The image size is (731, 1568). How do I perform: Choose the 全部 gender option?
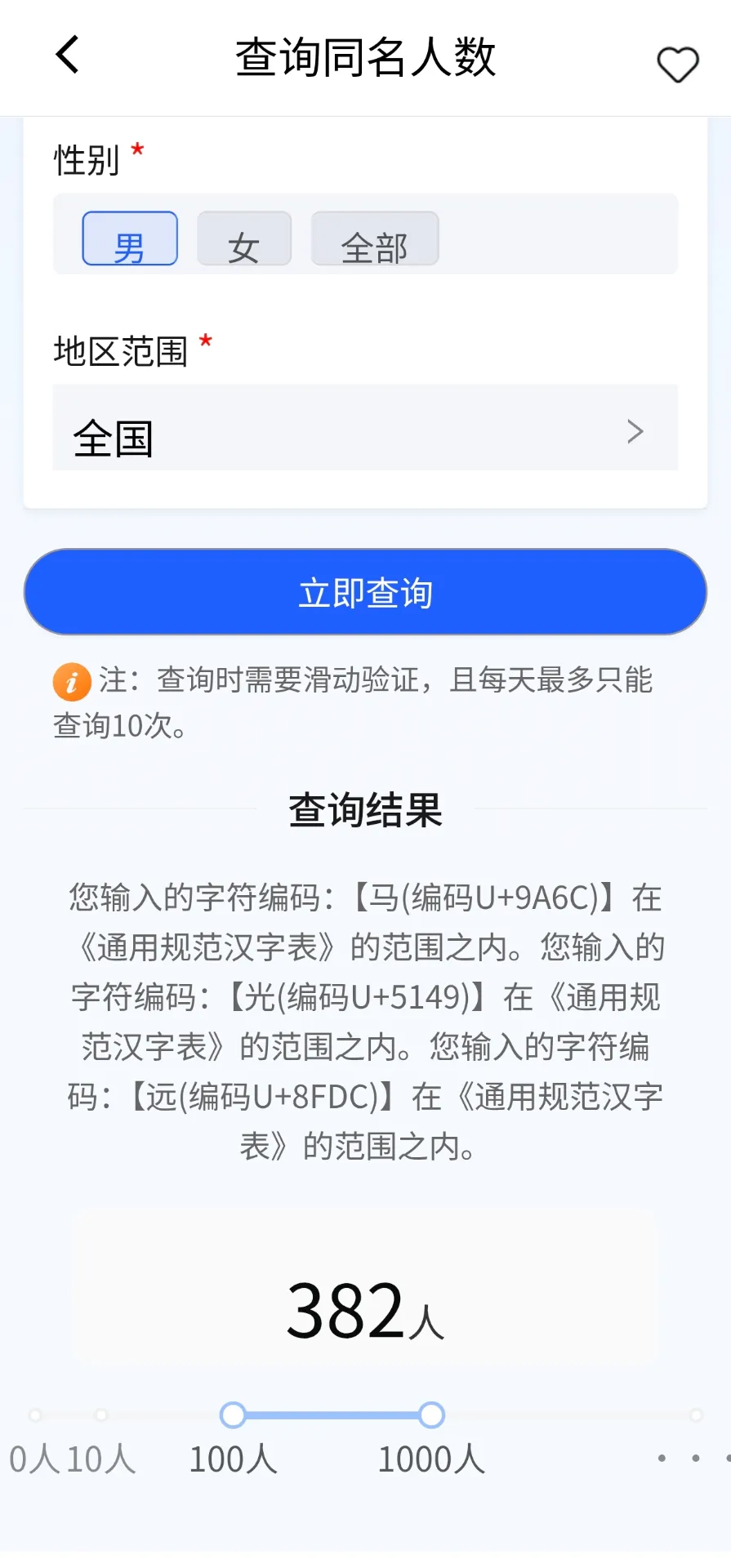pos(374,238)
